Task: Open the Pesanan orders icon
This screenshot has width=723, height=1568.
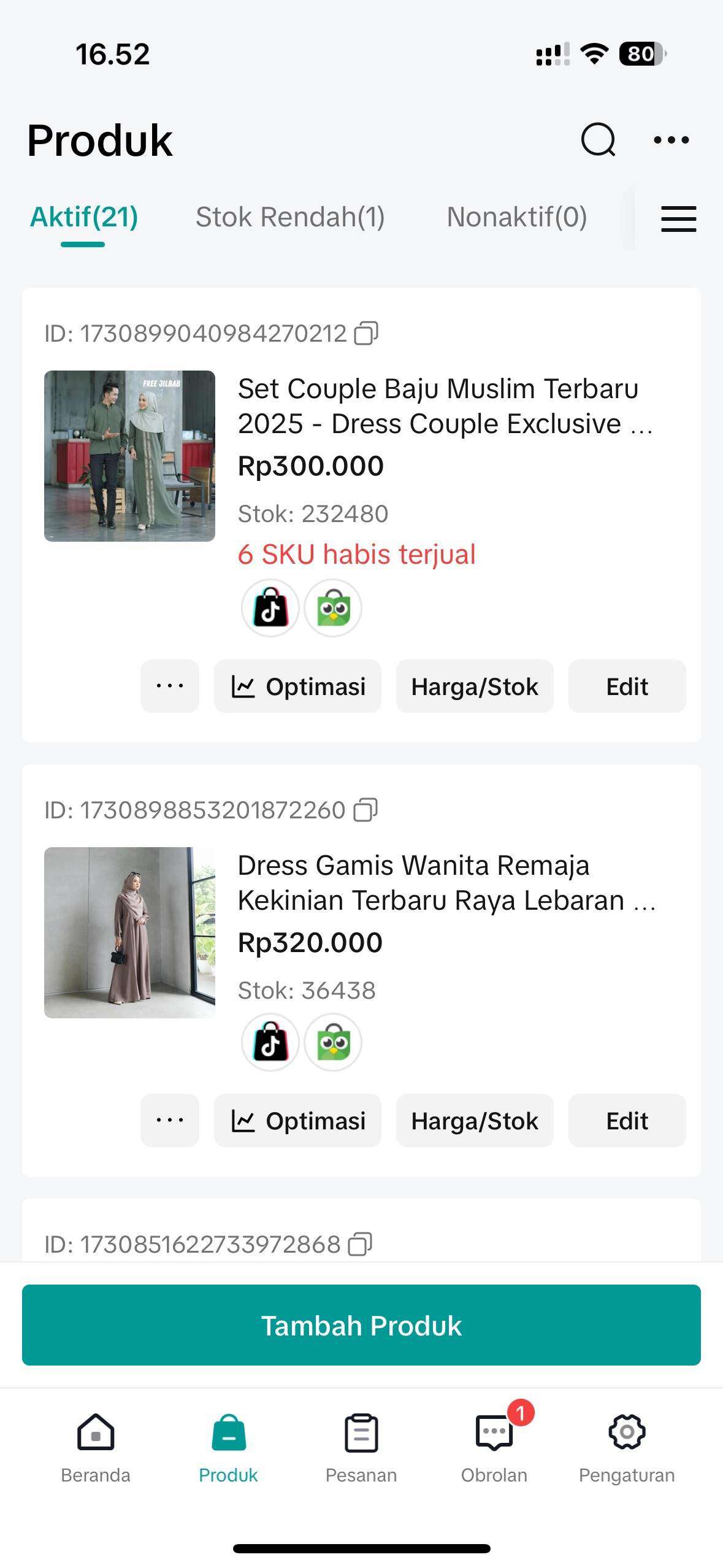Action: pyautogui.click(x=362, y=1434)
